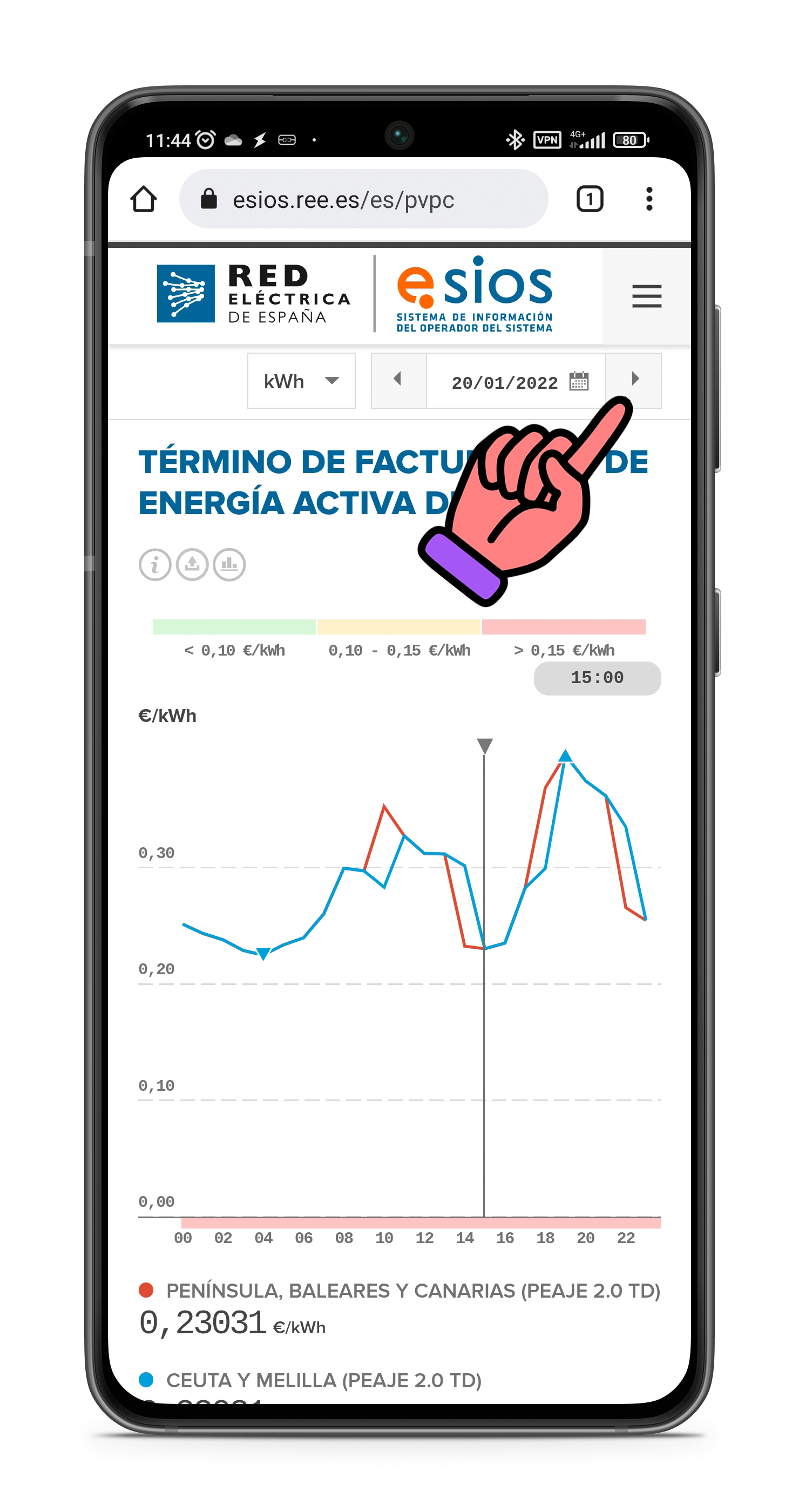The height and width of the screenshot is (1512, 799).
Task: Expand the kWh unit dropdown
Action: point(301,381)
